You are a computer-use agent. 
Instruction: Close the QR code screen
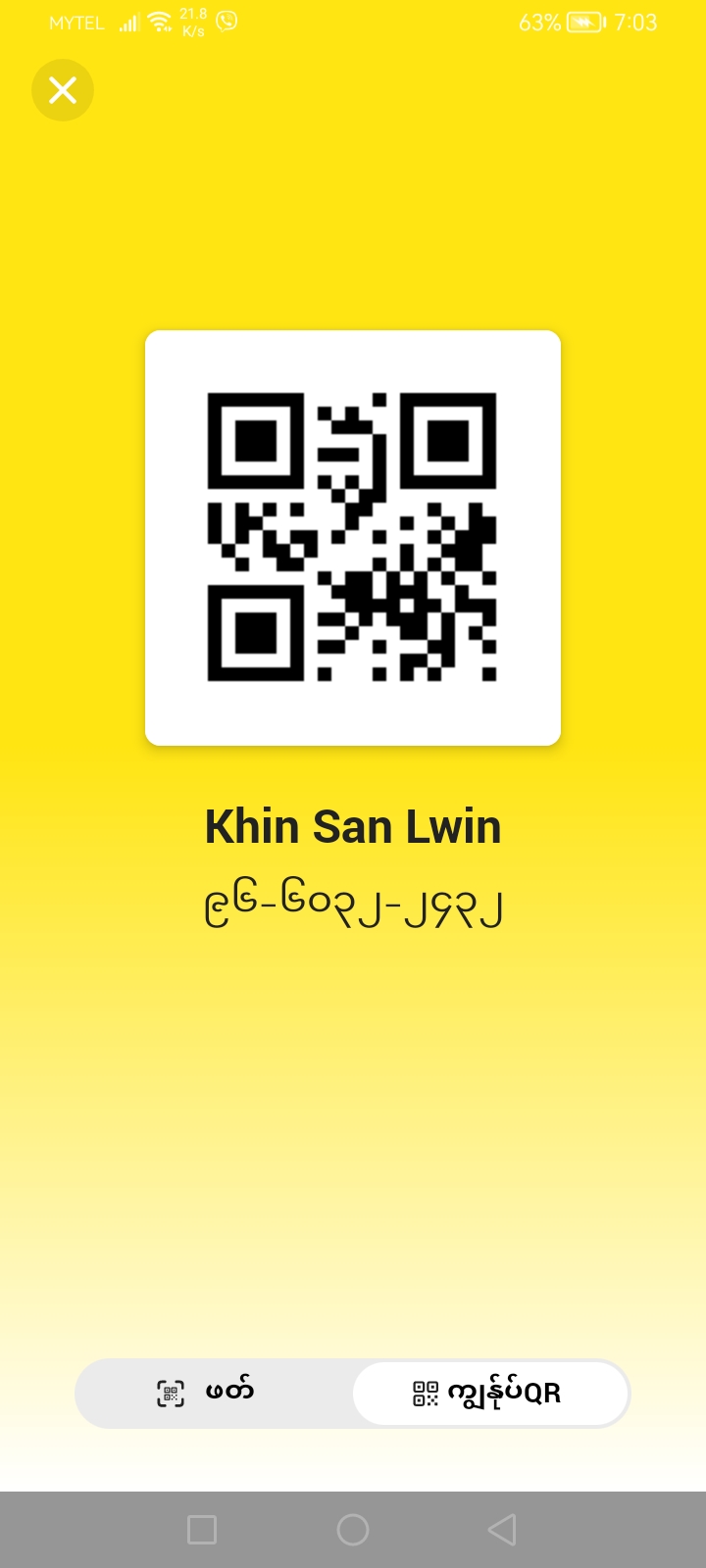click(x=63, y=90)
